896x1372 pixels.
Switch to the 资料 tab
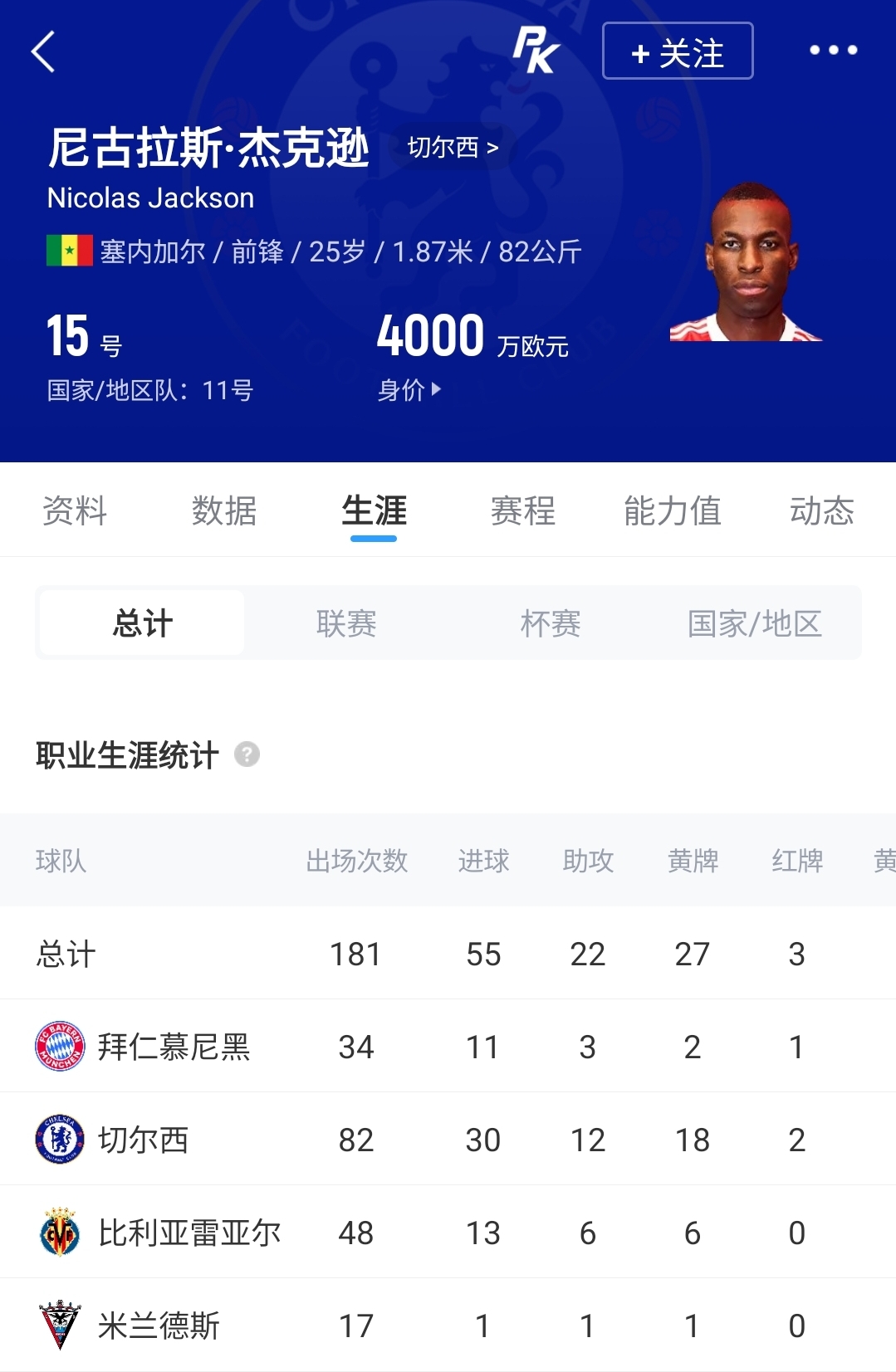pos(75,510)
